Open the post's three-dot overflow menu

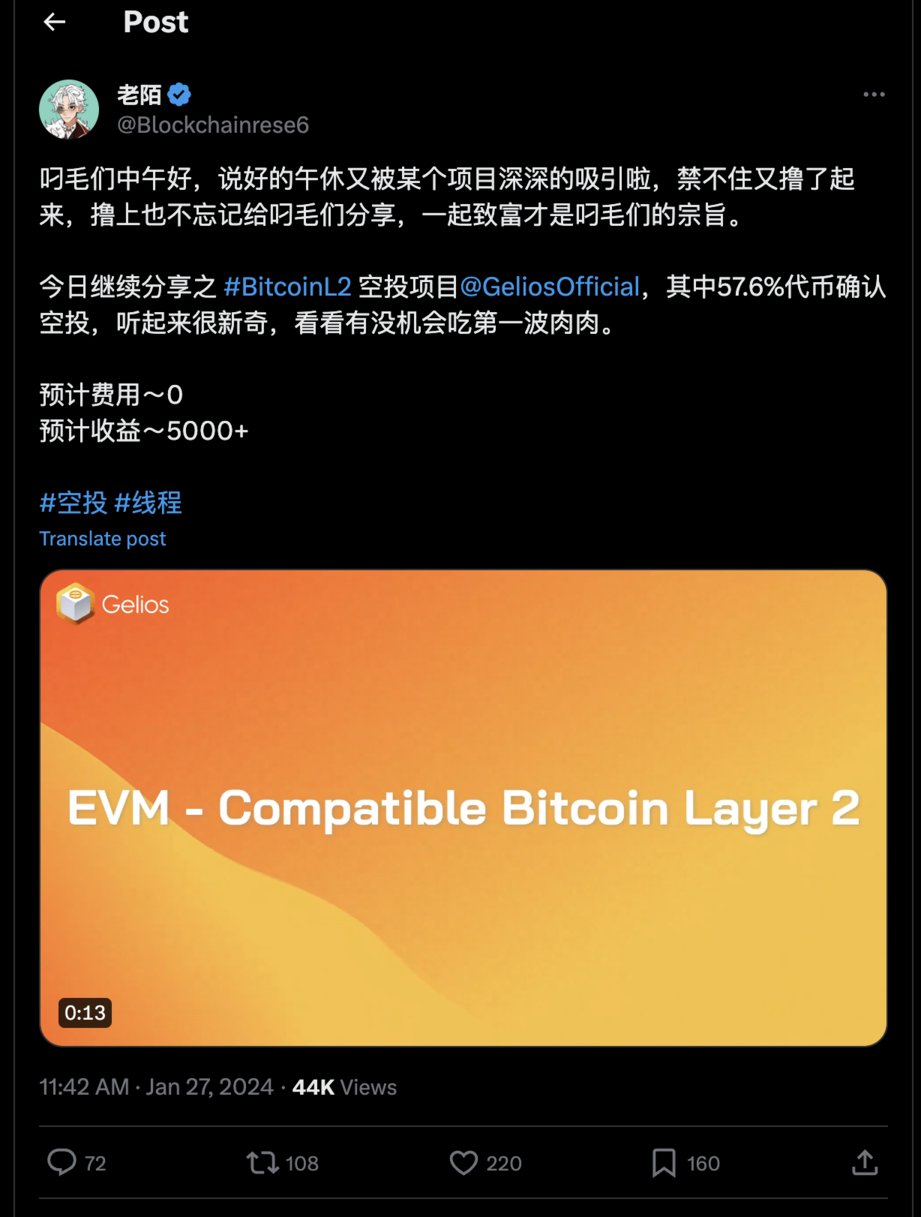[x=873, y=95]
